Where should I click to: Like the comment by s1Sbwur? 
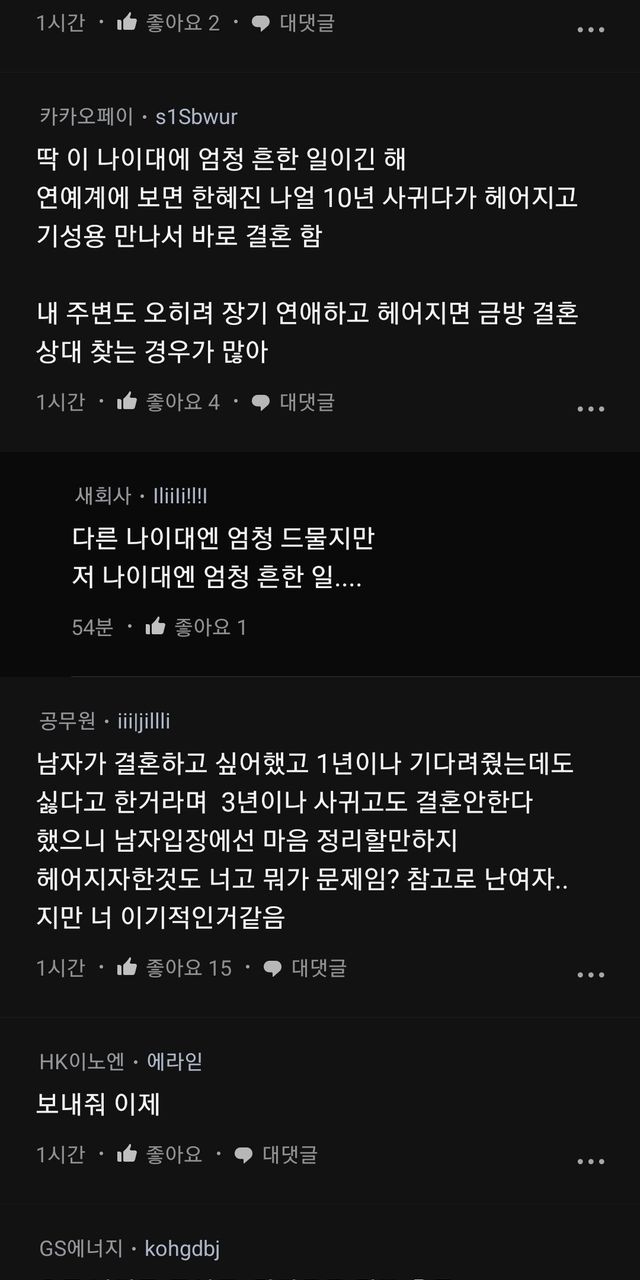click(x=168, y=402)
